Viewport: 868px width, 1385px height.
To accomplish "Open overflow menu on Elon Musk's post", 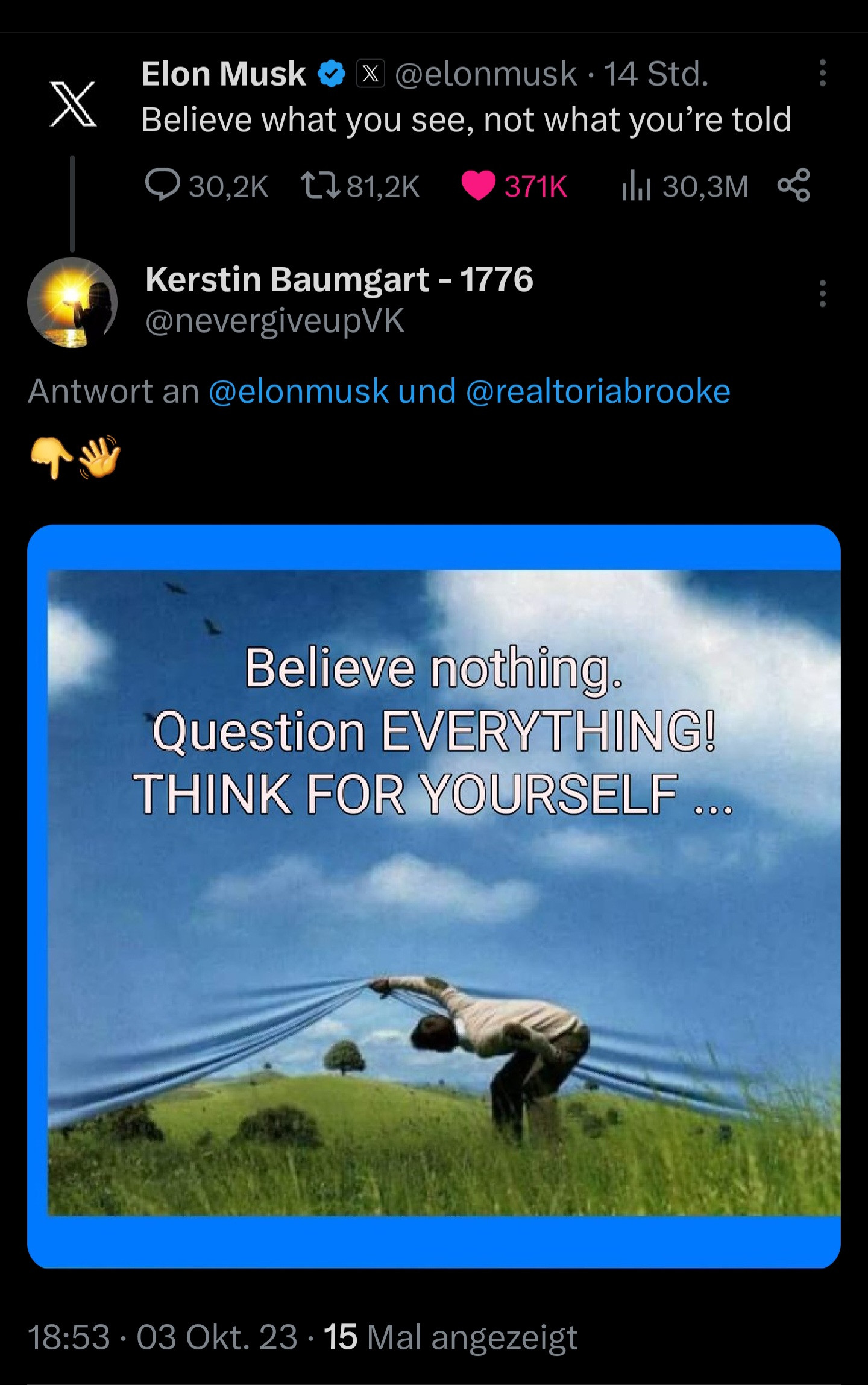I will (822, 74).
